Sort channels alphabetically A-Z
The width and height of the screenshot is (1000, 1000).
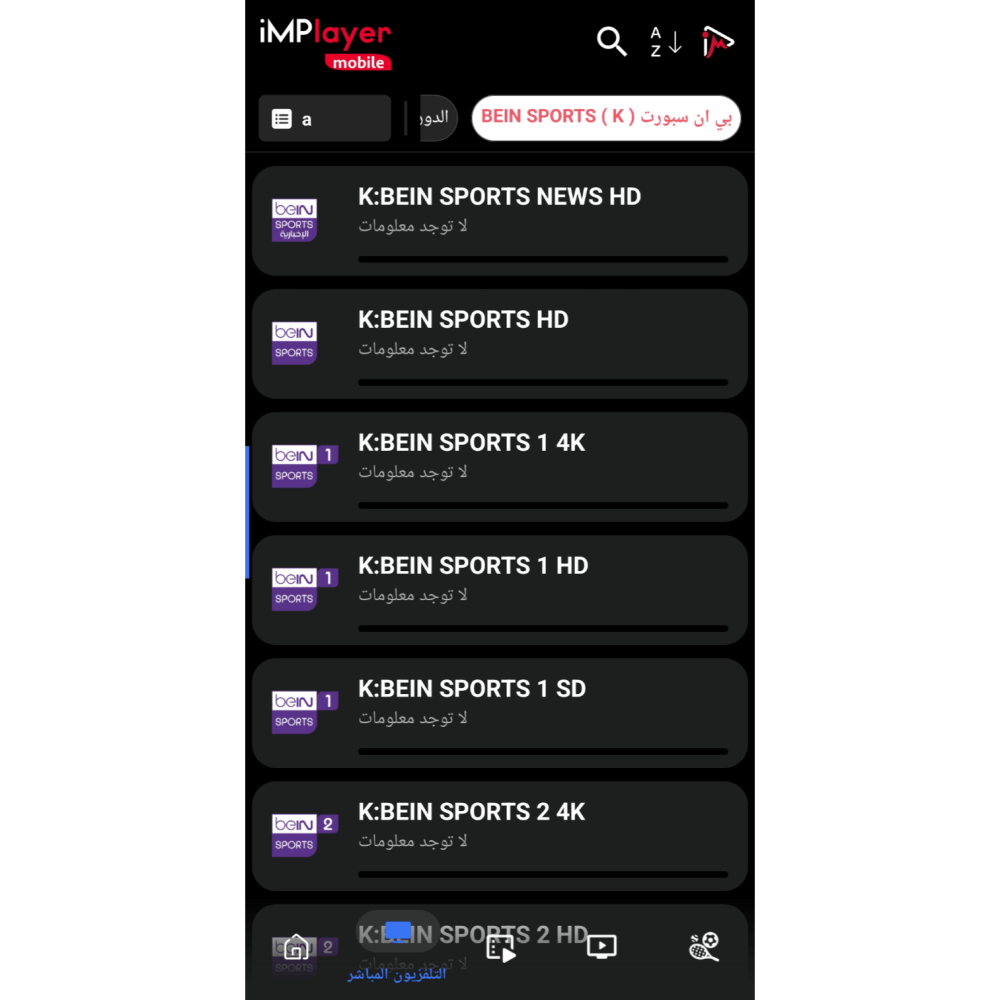[x=665, y=42]
